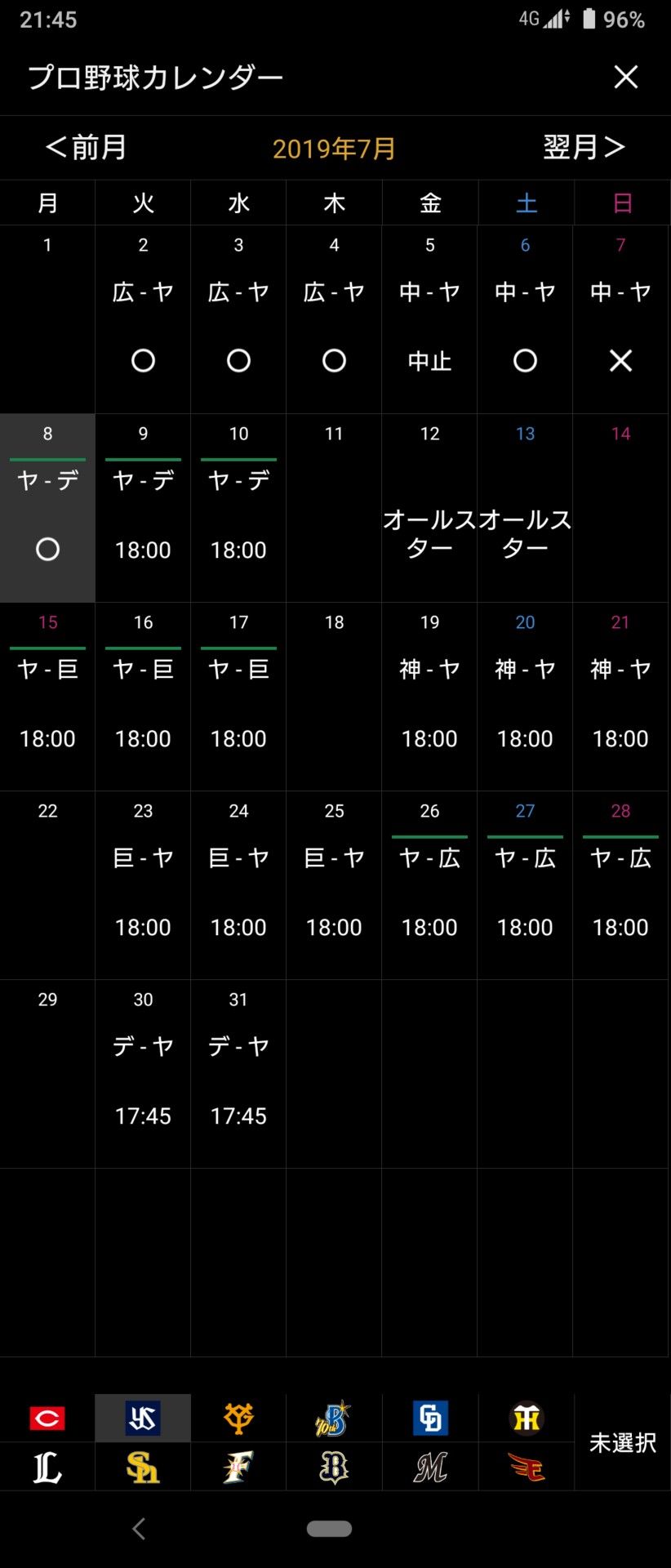Screen dimensions: 671x1568
Task: Select the Rakuten Eagles team logo
Action: 526,1468
